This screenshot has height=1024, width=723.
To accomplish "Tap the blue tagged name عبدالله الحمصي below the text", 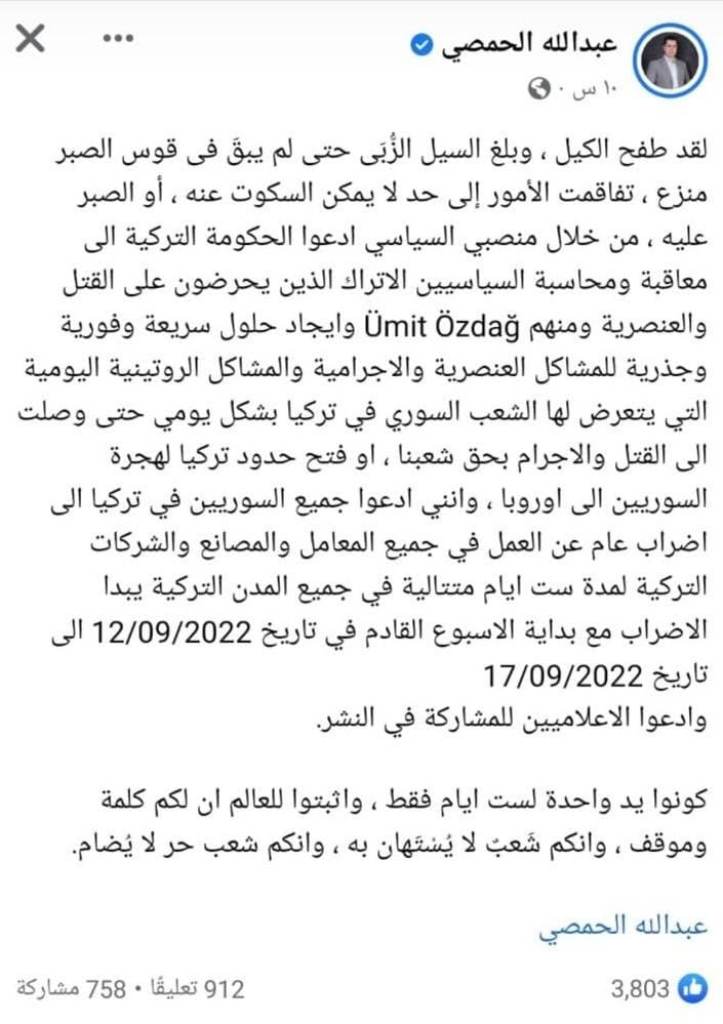I will (623, 929).
